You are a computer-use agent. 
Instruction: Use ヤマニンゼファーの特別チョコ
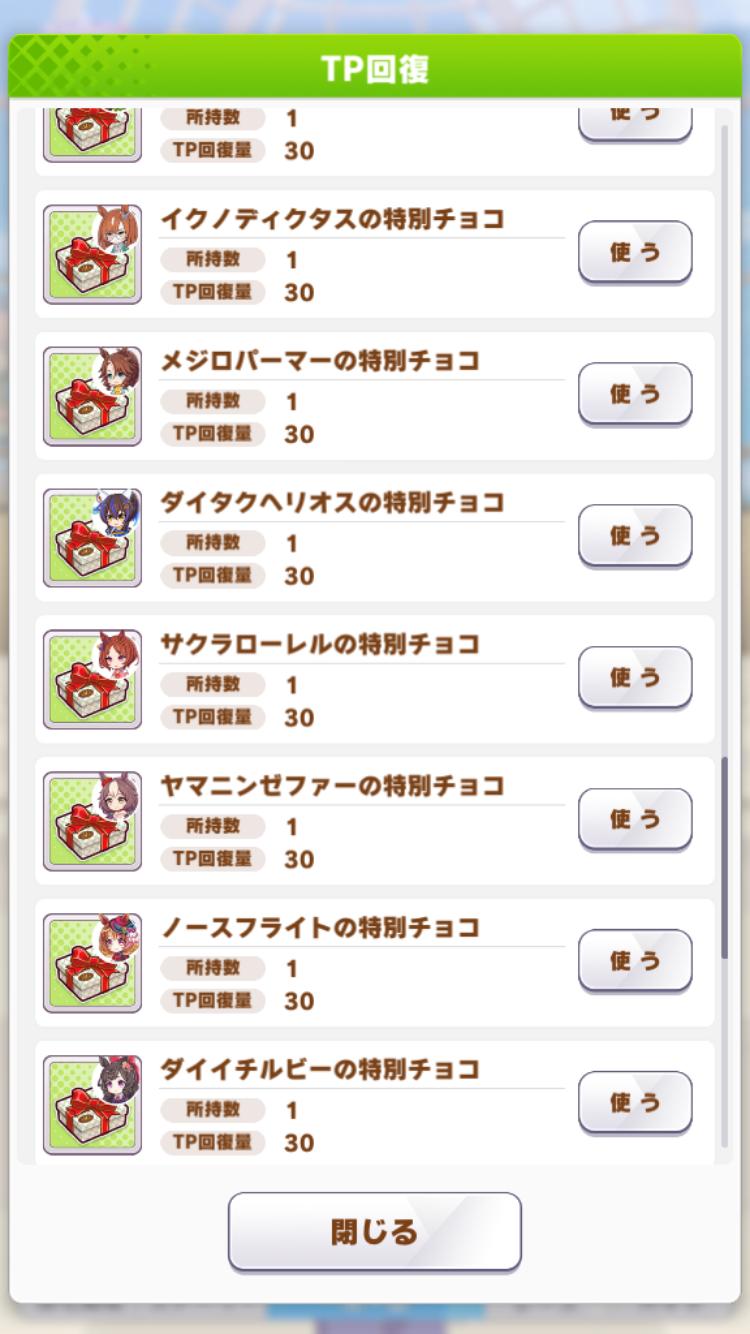pyautogui.click(x=635, y=820)
